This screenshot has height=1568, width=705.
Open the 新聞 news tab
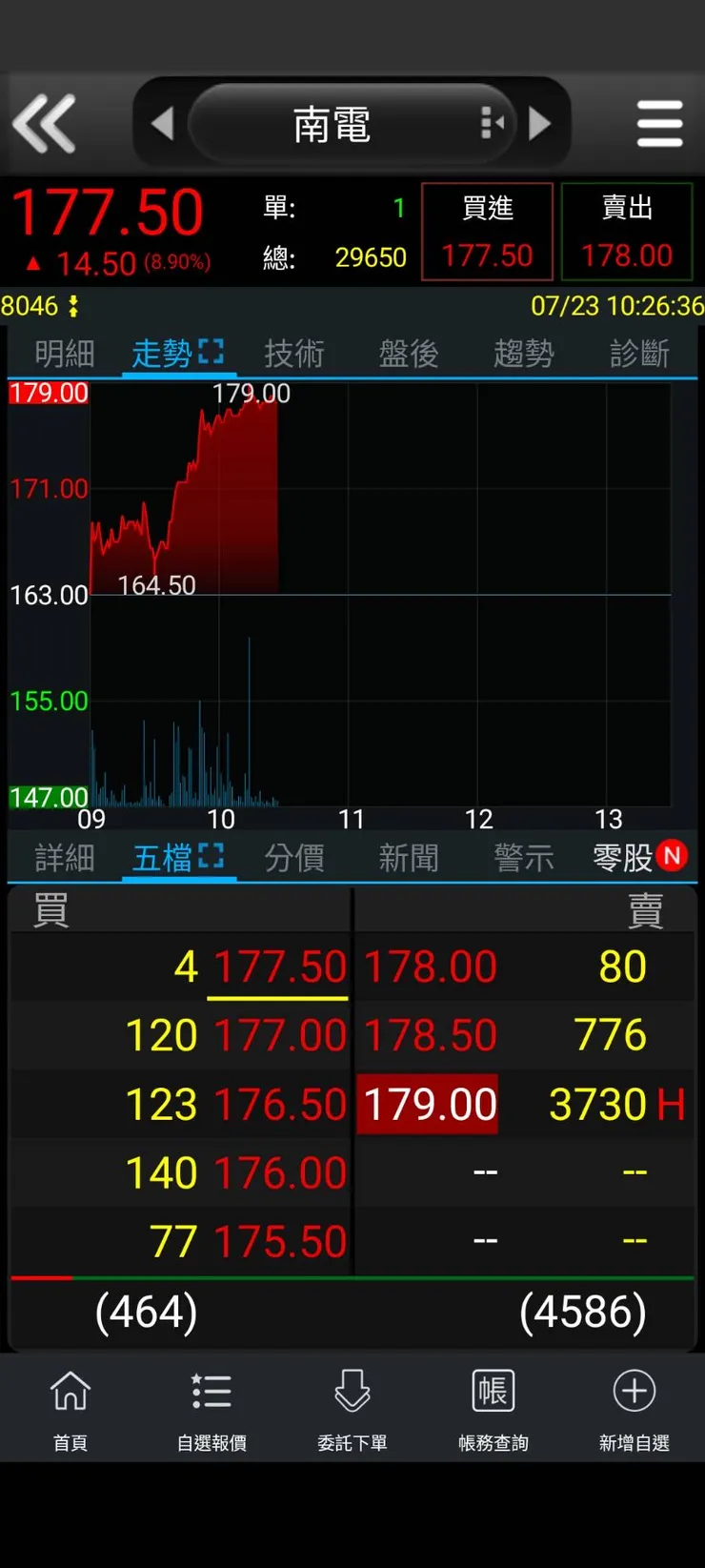point(408,857)
